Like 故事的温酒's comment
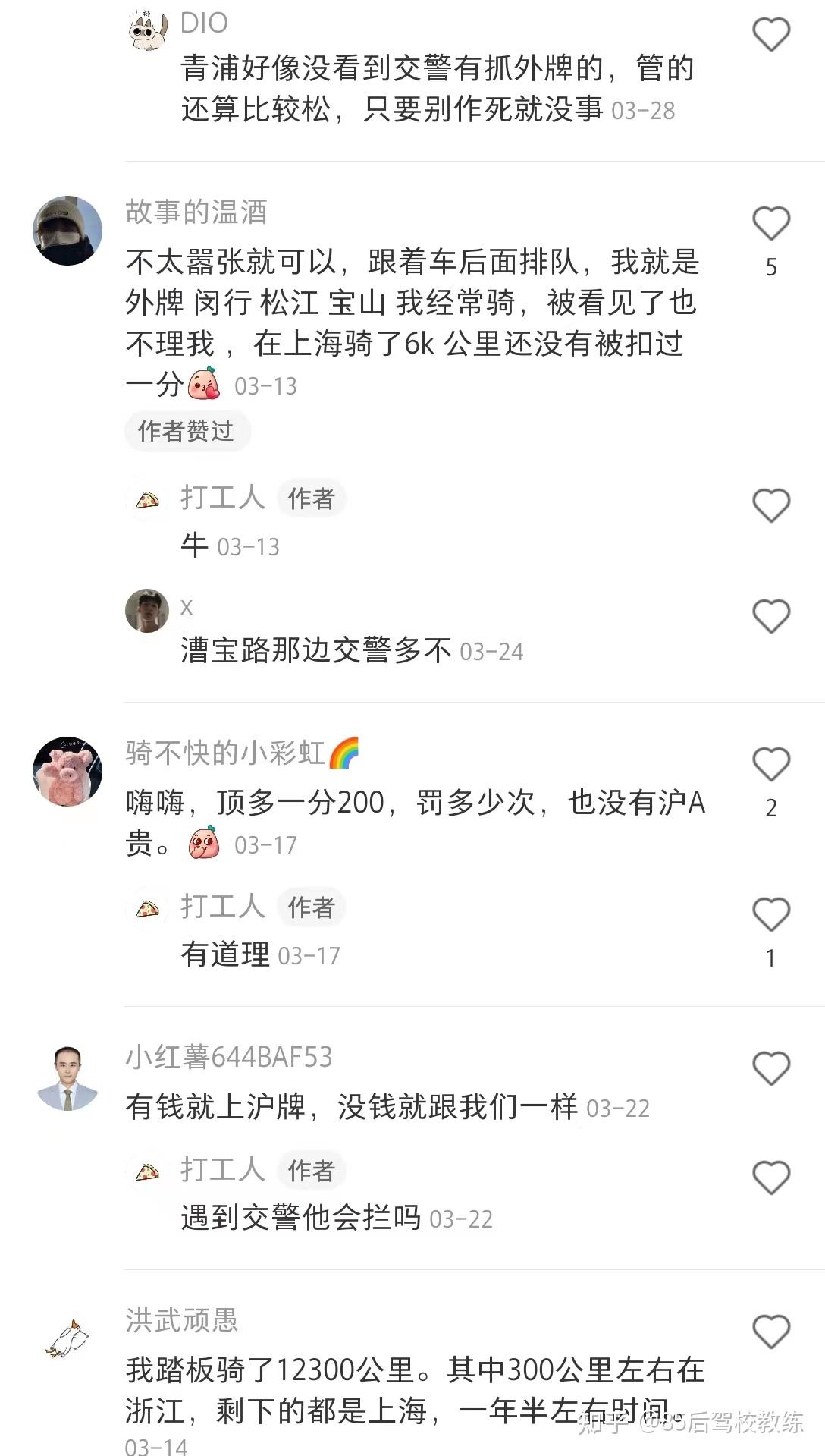The height and width of the screenshot is (1456, 825). click(771, 223)
